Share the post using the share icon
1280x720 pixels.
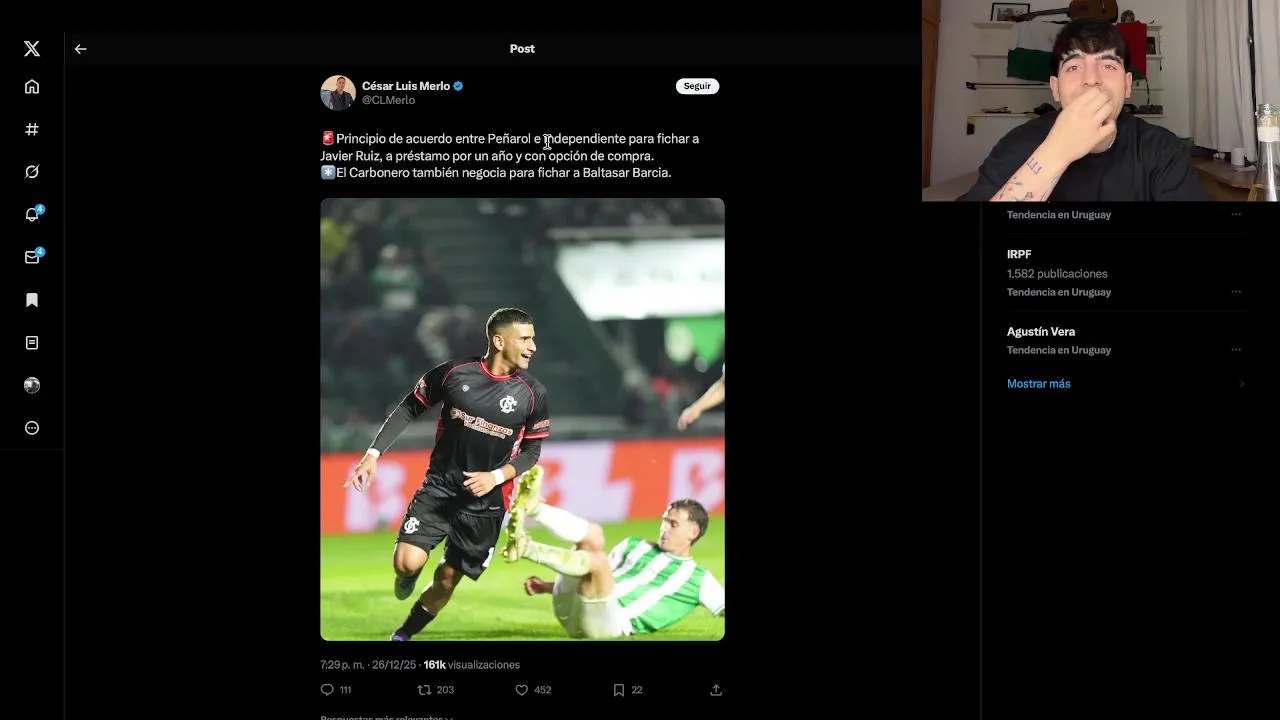716,690
